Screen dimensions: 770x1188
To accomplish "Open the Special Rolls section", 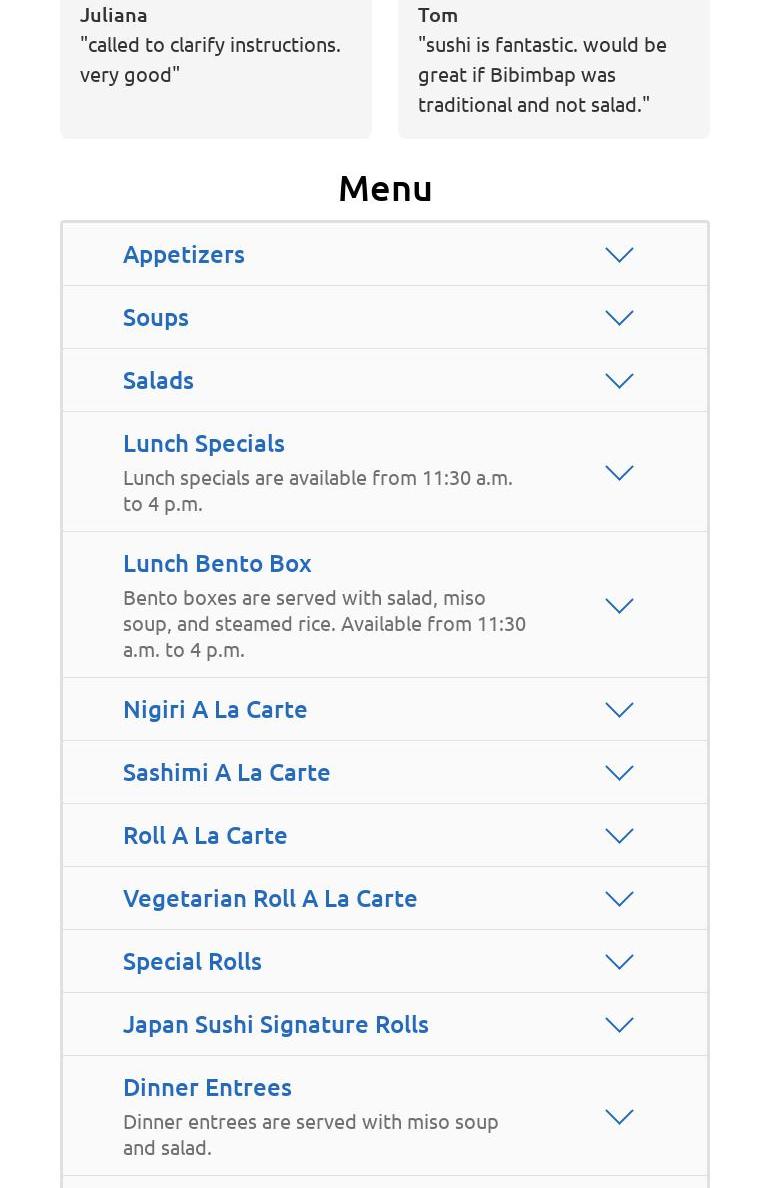I will pos(192,962).
